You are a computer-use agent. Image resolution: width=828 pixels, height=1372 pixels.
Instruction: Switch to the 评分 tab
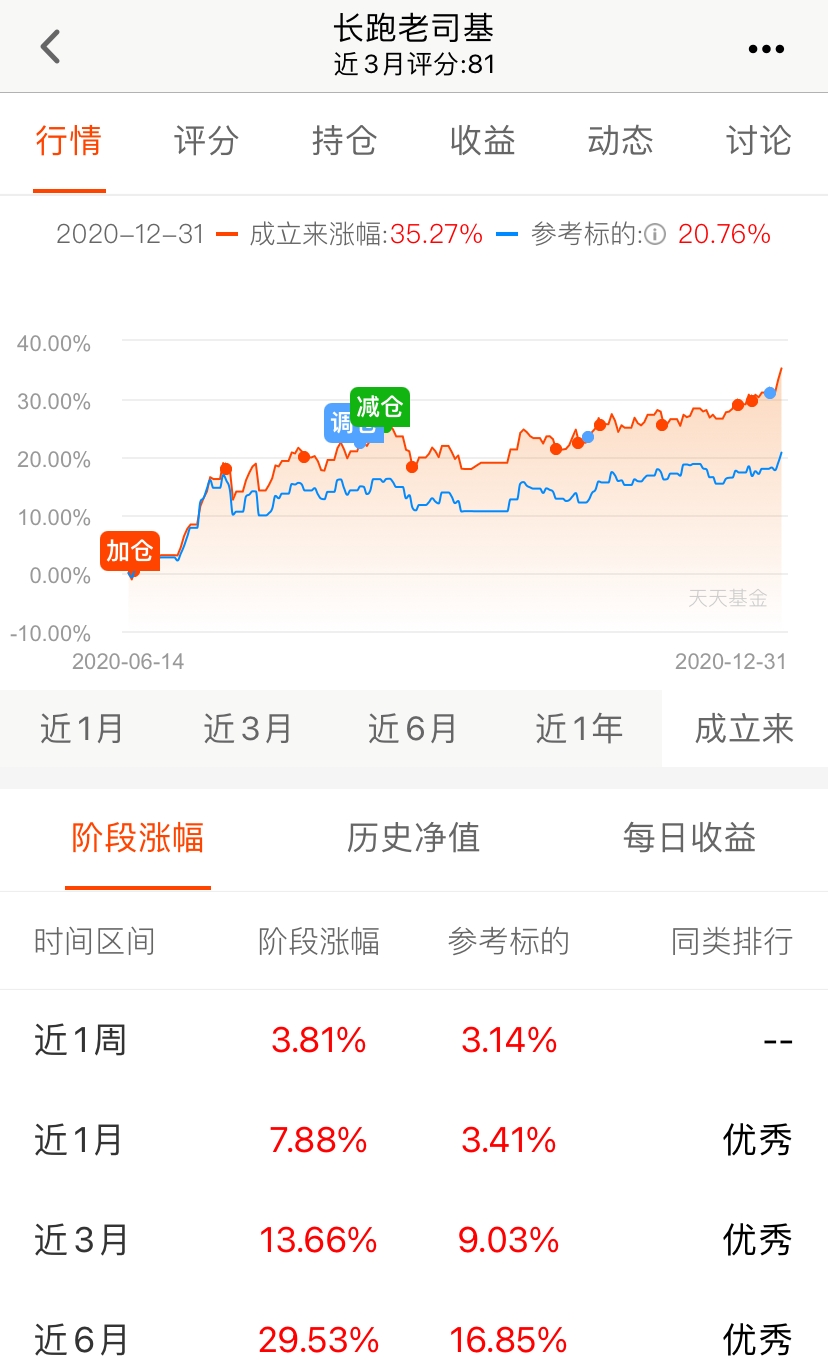click(x=205, y=143)
